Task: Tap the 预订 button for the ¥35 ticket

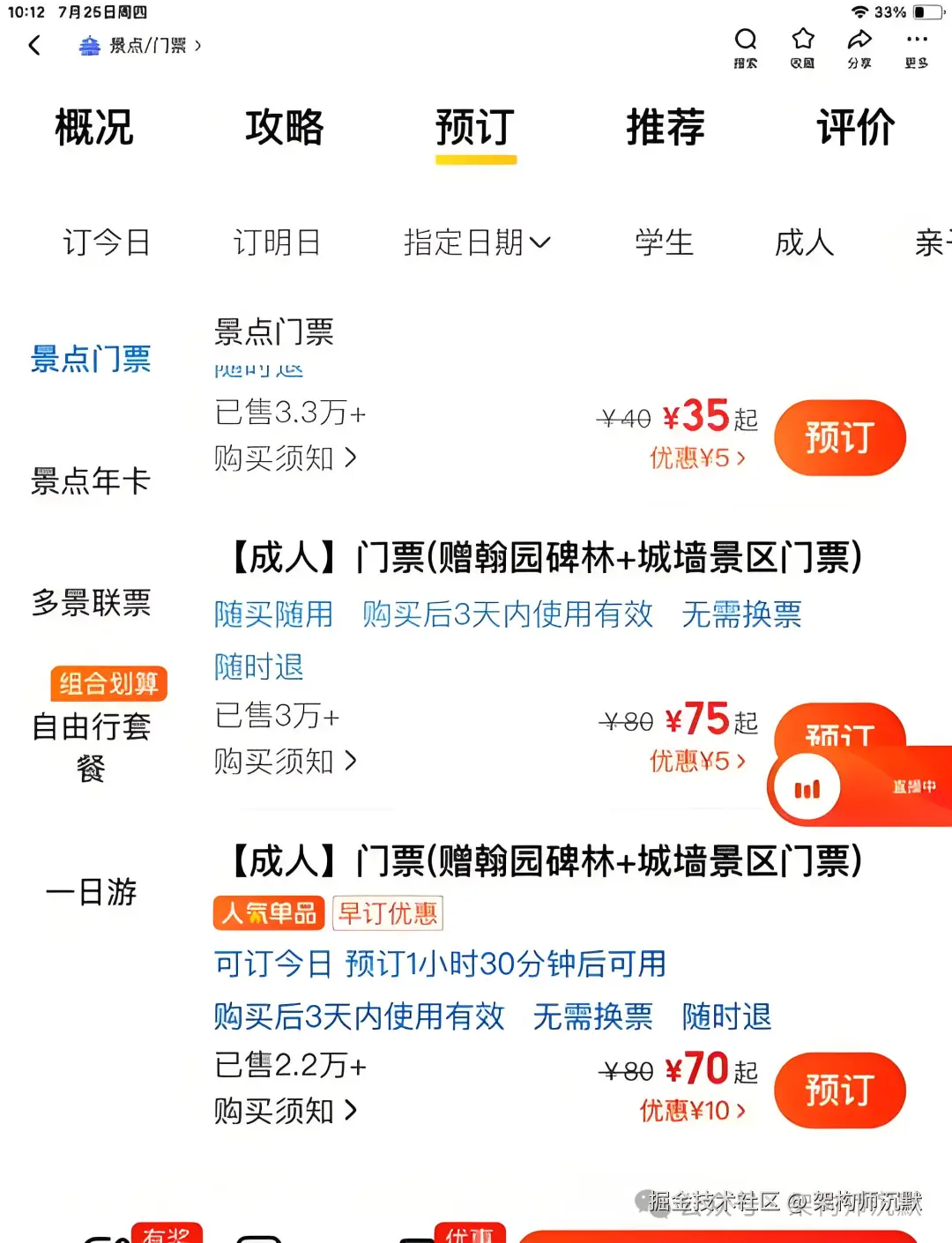Action: (839, 437)
